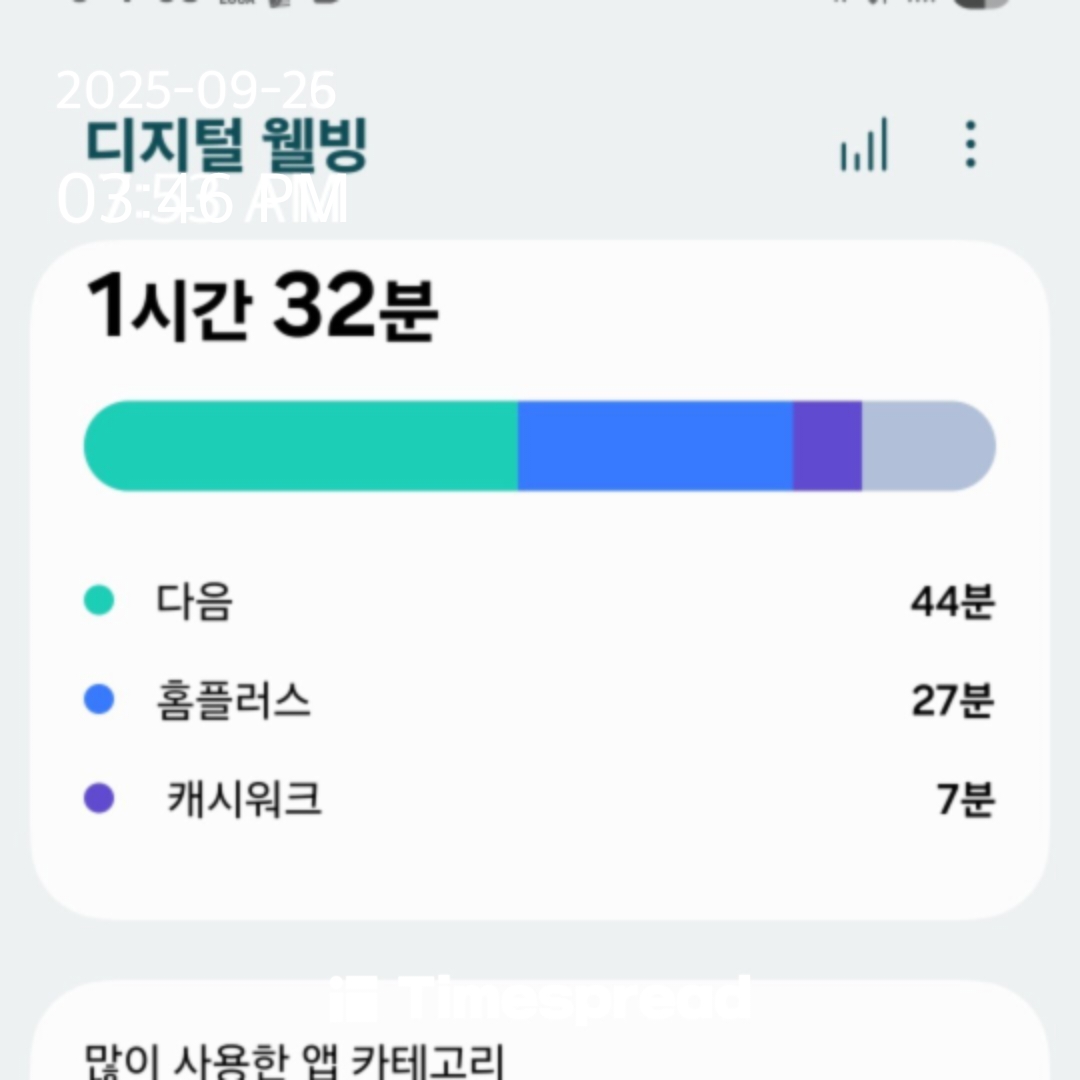The height and width of the screenshot is (1080, 1080).
Task: Open the usage statistics chart icon
Action: coord(864,145)
